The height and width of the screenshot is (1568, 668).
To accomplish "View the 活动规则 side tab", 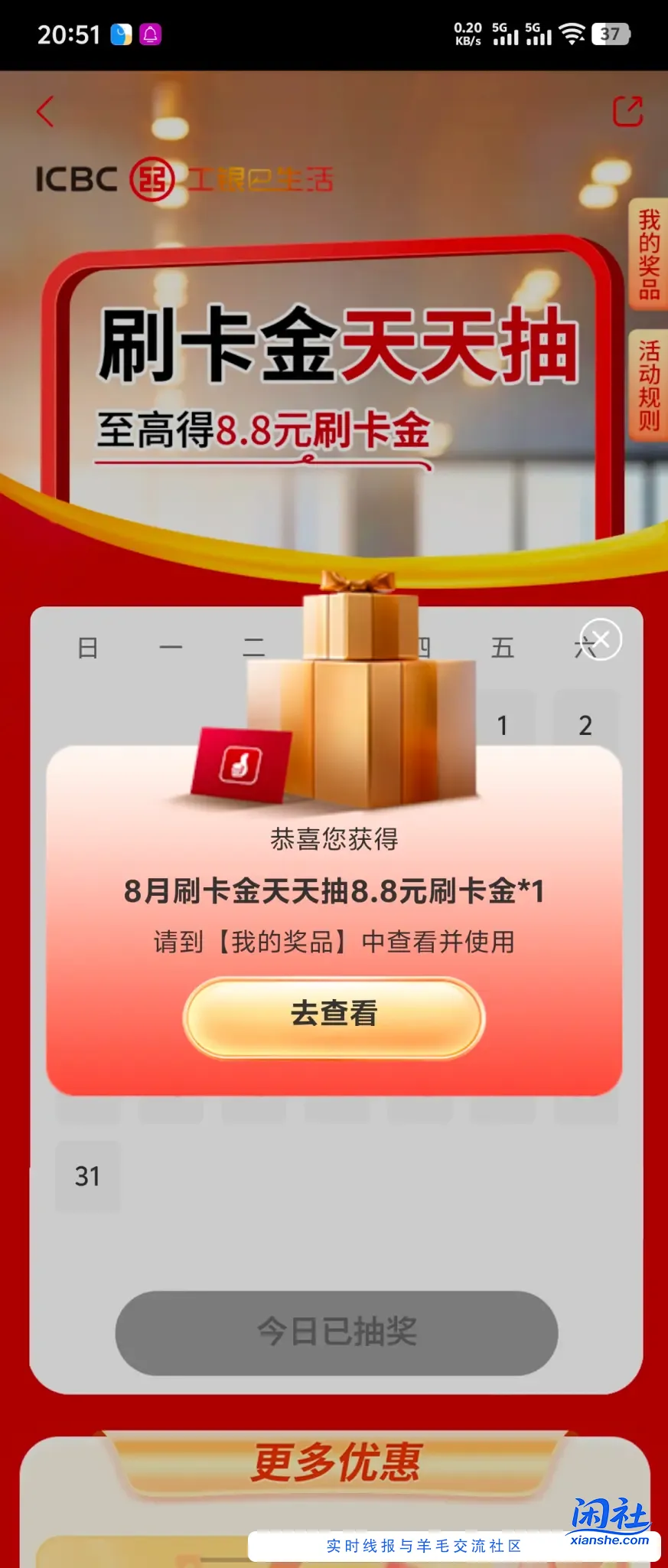I will click(x=648, y=385).
